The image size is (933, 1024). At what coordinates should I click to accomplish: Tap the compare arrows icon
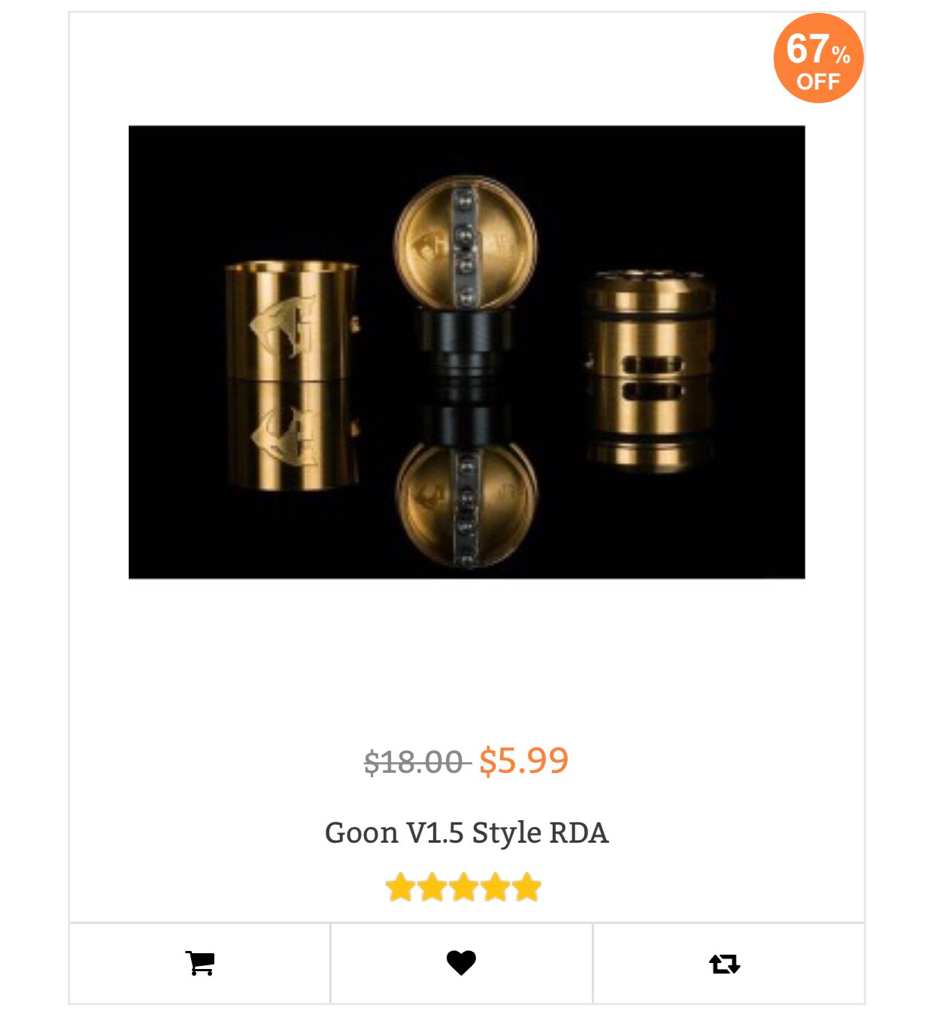[724, 964]
